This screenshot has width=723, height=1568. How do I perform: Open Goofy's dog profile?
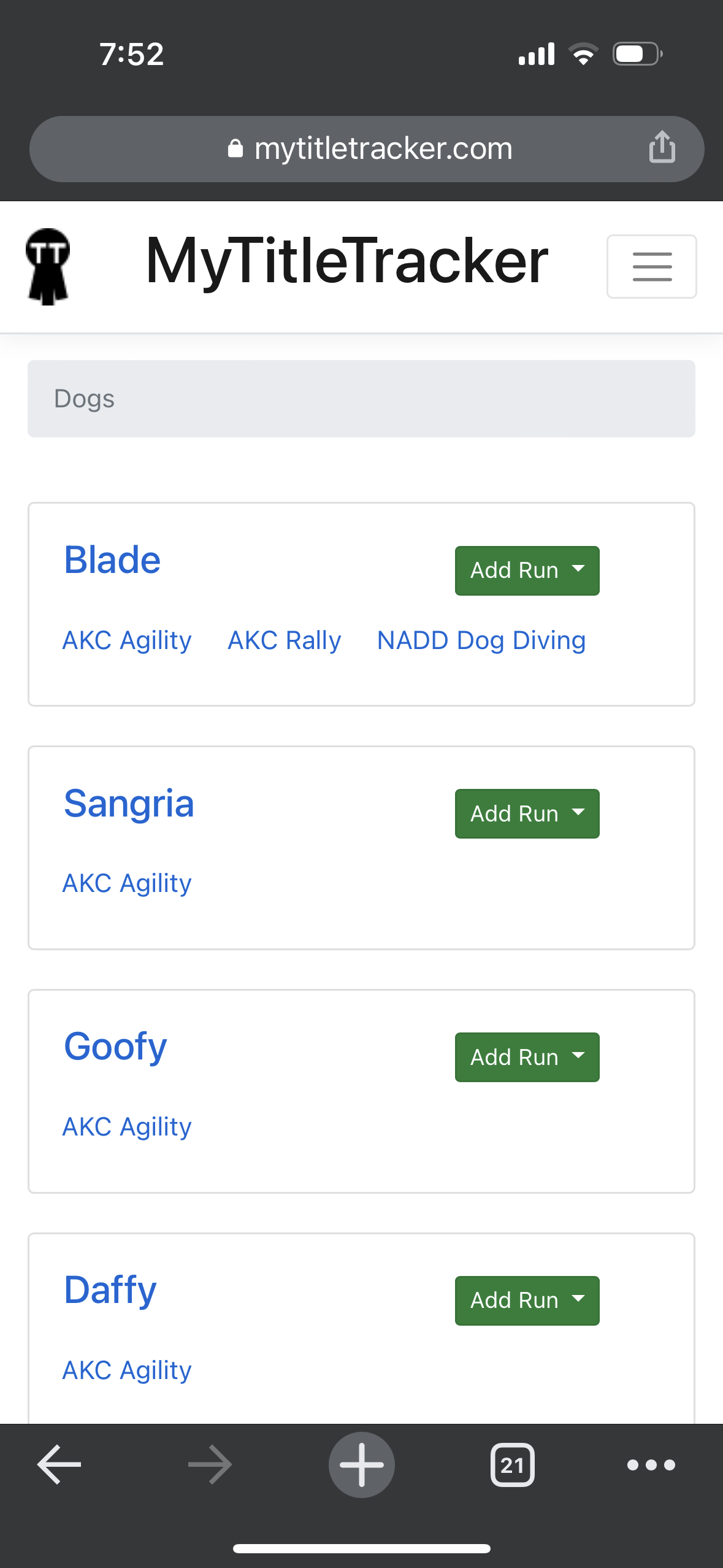[115, 1047]
